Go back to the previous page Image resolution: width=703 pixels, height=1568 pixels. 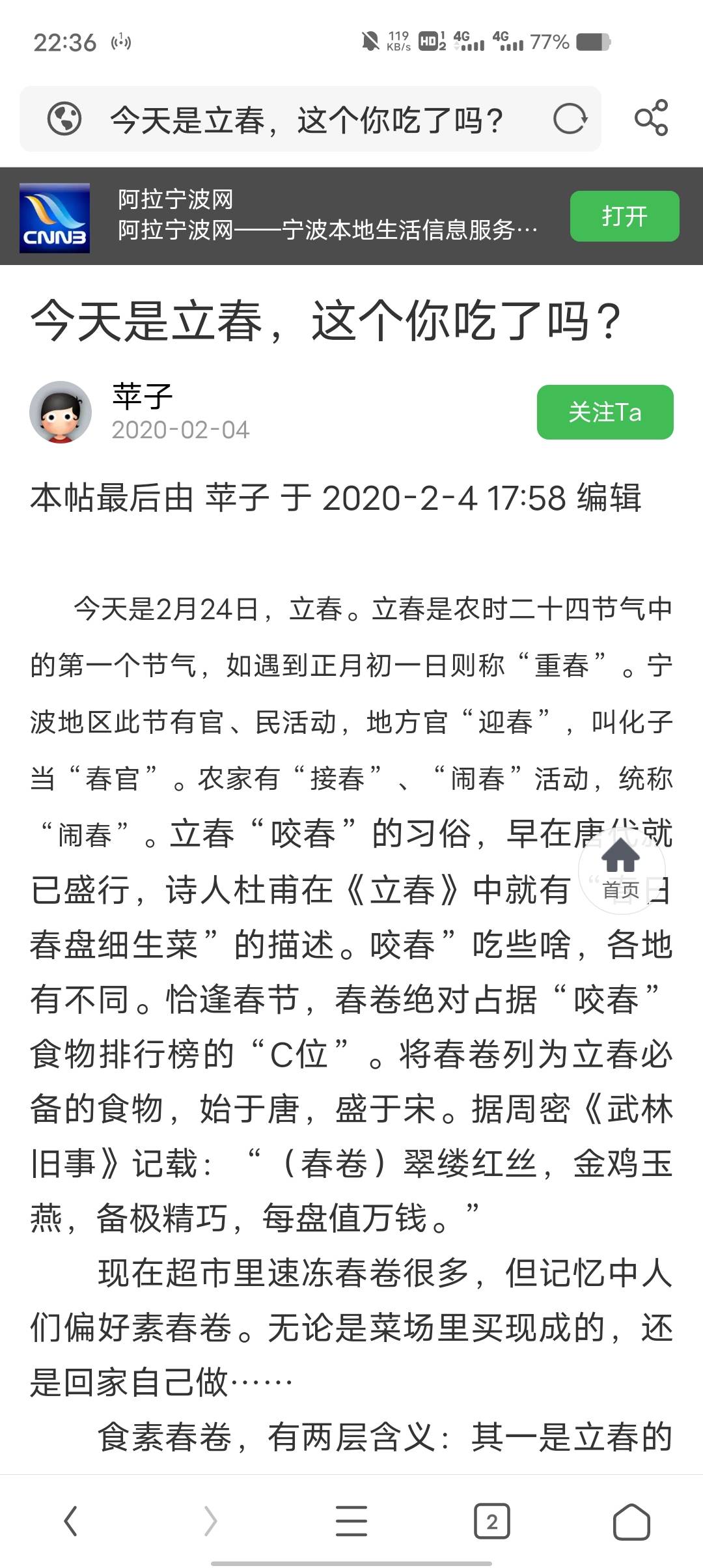coord(70,1521)
